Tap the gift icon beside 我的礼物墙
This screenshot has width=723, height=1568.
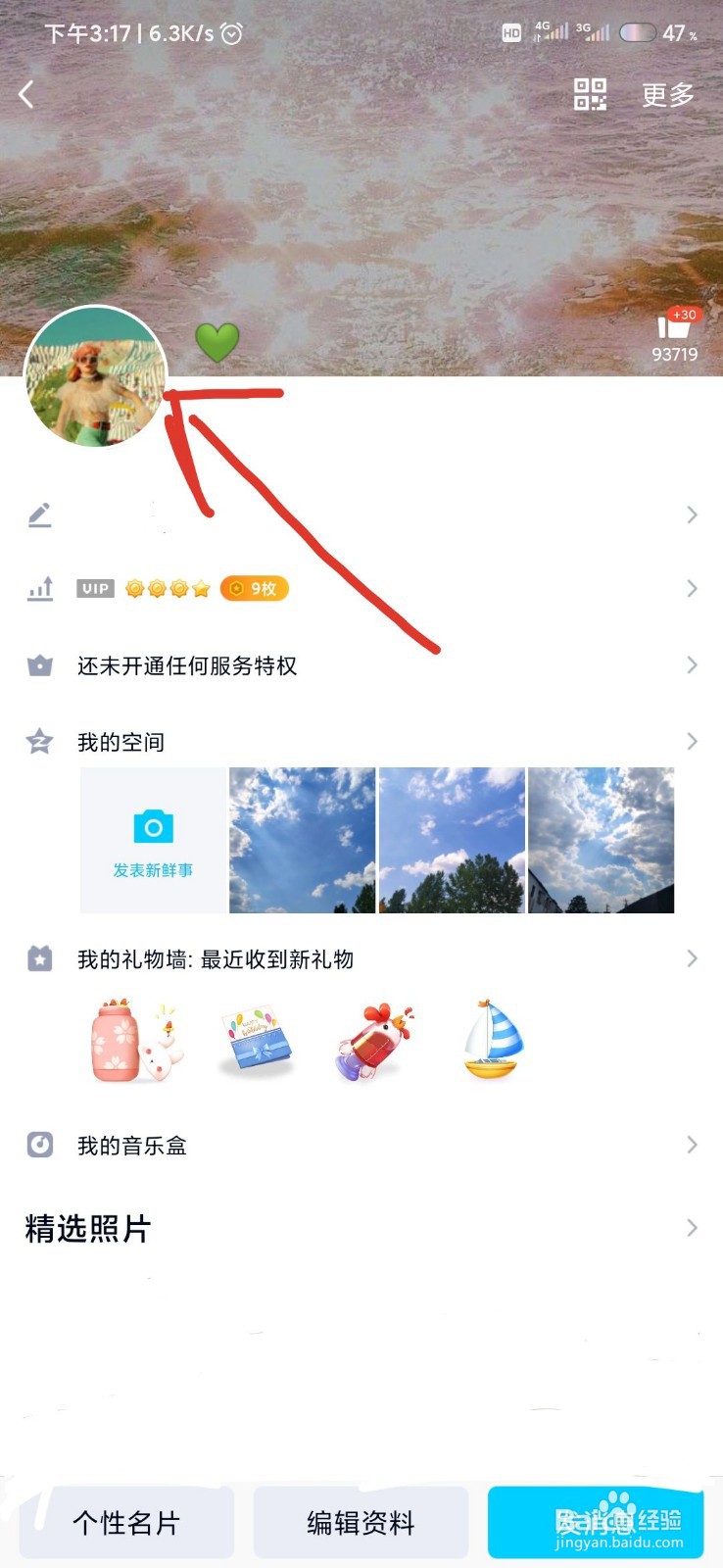click(x=39, y=958)
